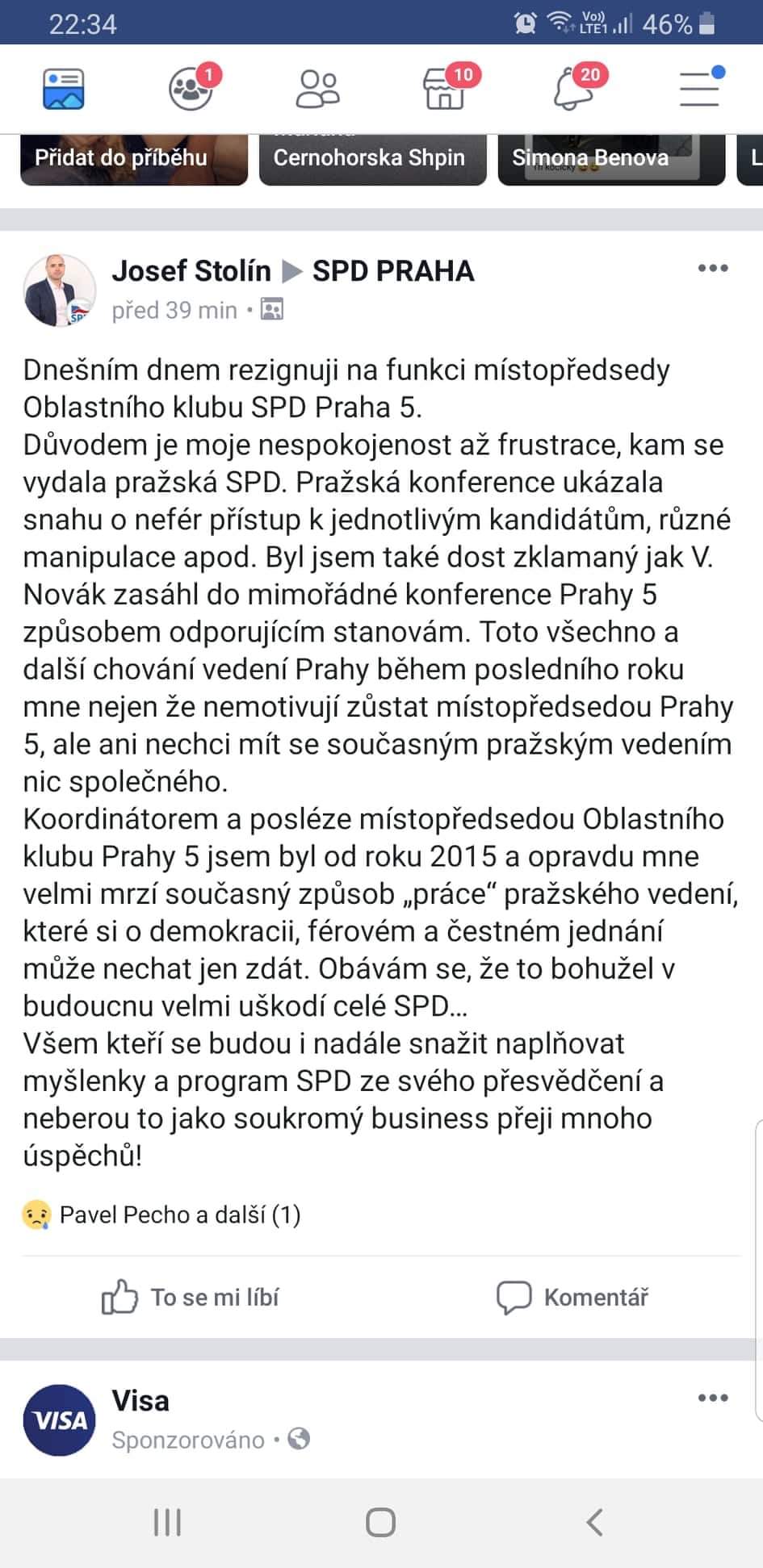The image size is (763, 1568).
Task: Open the friends tab
Action: point(317,89)
